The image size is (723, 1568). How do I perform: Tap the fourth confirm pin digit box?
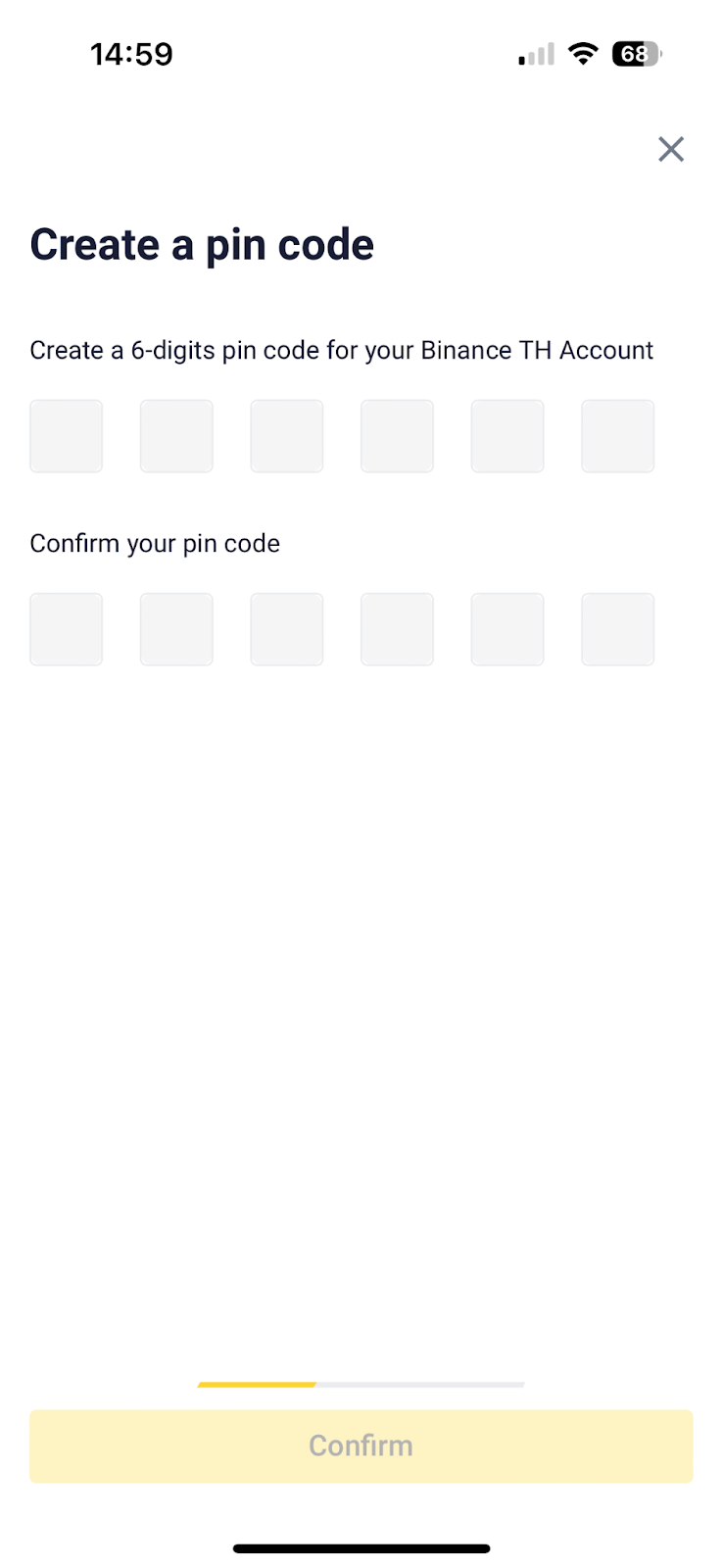[397, 629]
